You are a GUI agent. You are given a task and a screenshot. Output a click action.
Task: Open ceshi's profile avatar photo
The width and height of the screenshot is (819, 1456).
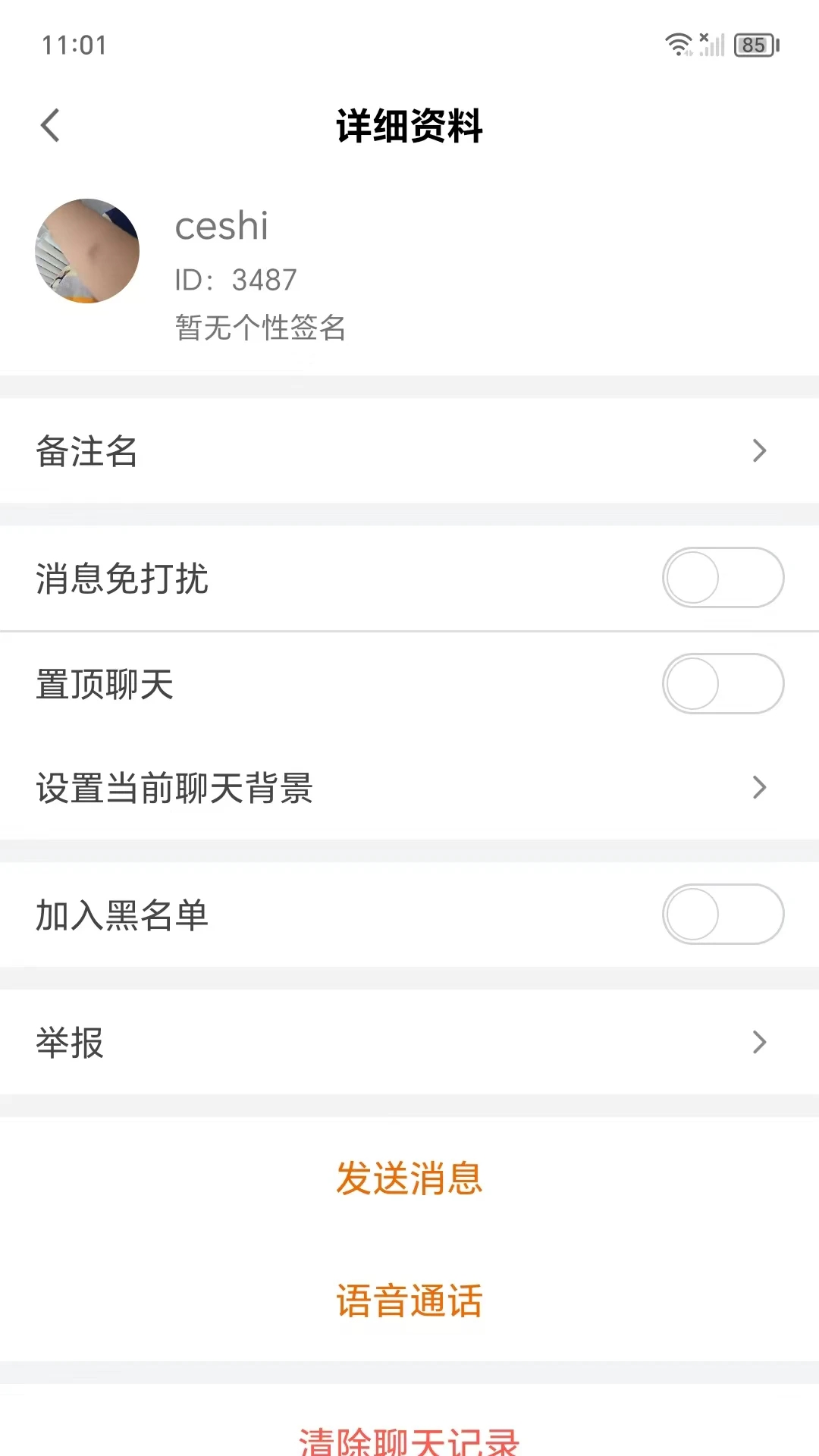click(87, 253)
